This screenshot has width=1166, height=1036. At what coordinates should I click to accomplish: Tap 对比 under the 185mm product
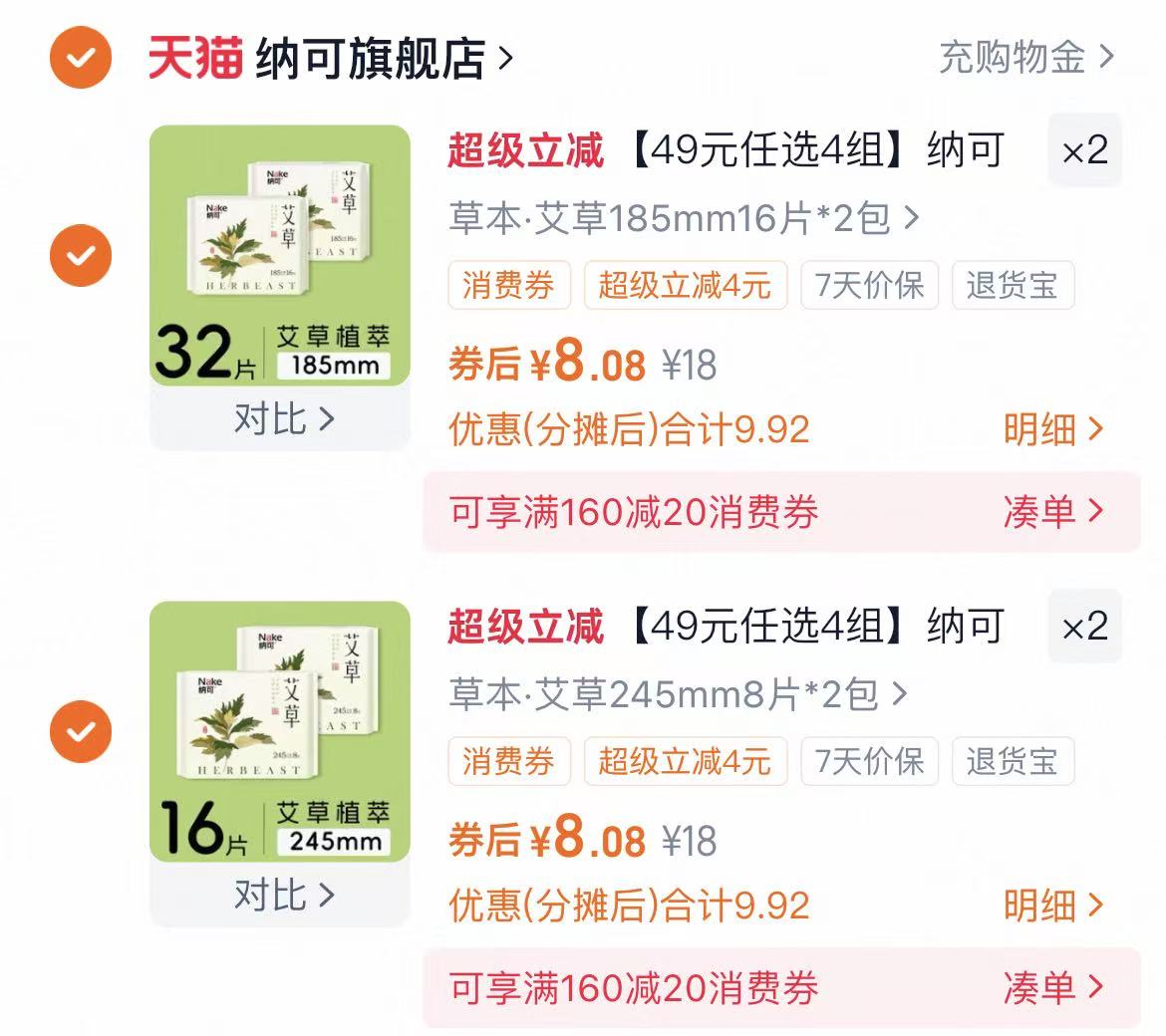pyautogui.click(x=283, y=419)
